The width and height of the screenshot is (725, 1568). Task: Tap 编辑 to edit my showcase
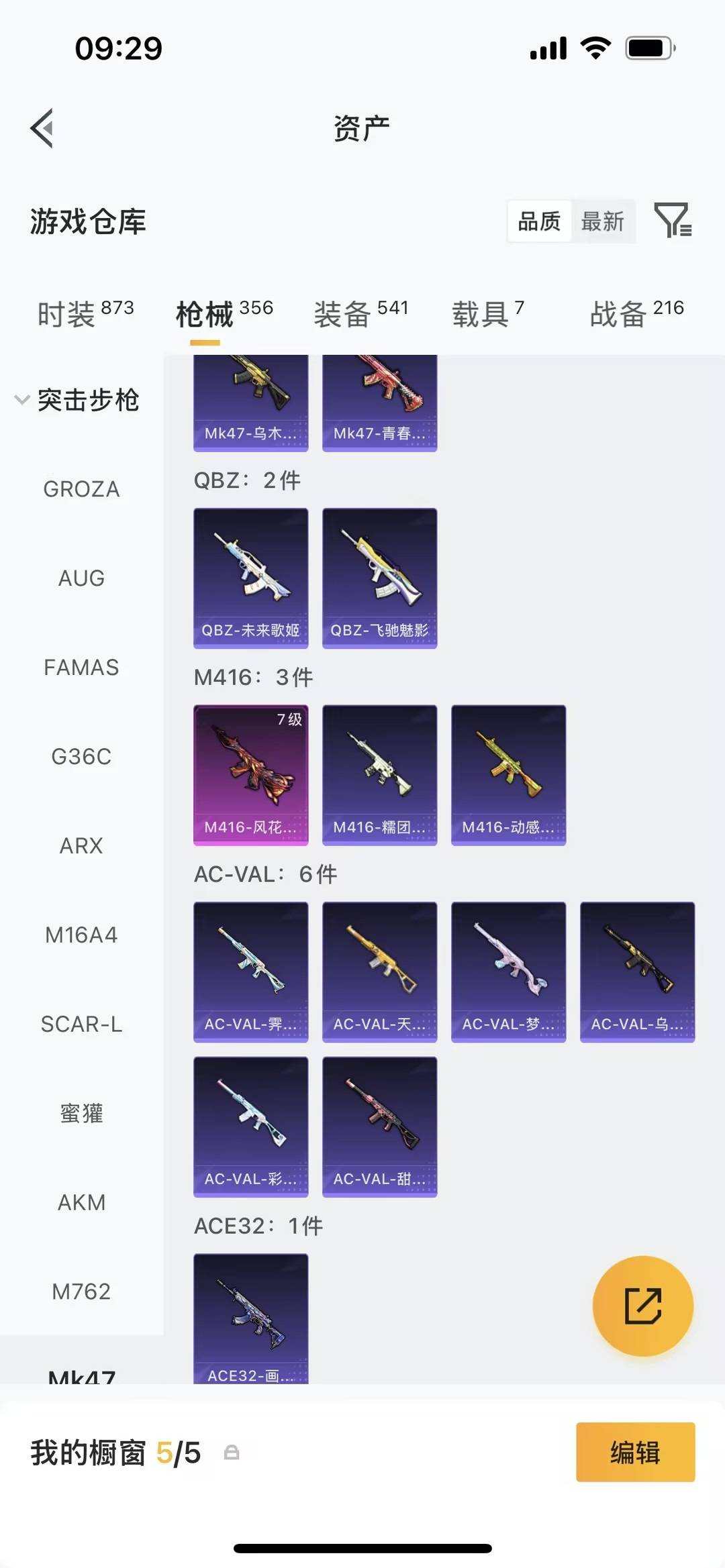click(x=635, y=1452)
